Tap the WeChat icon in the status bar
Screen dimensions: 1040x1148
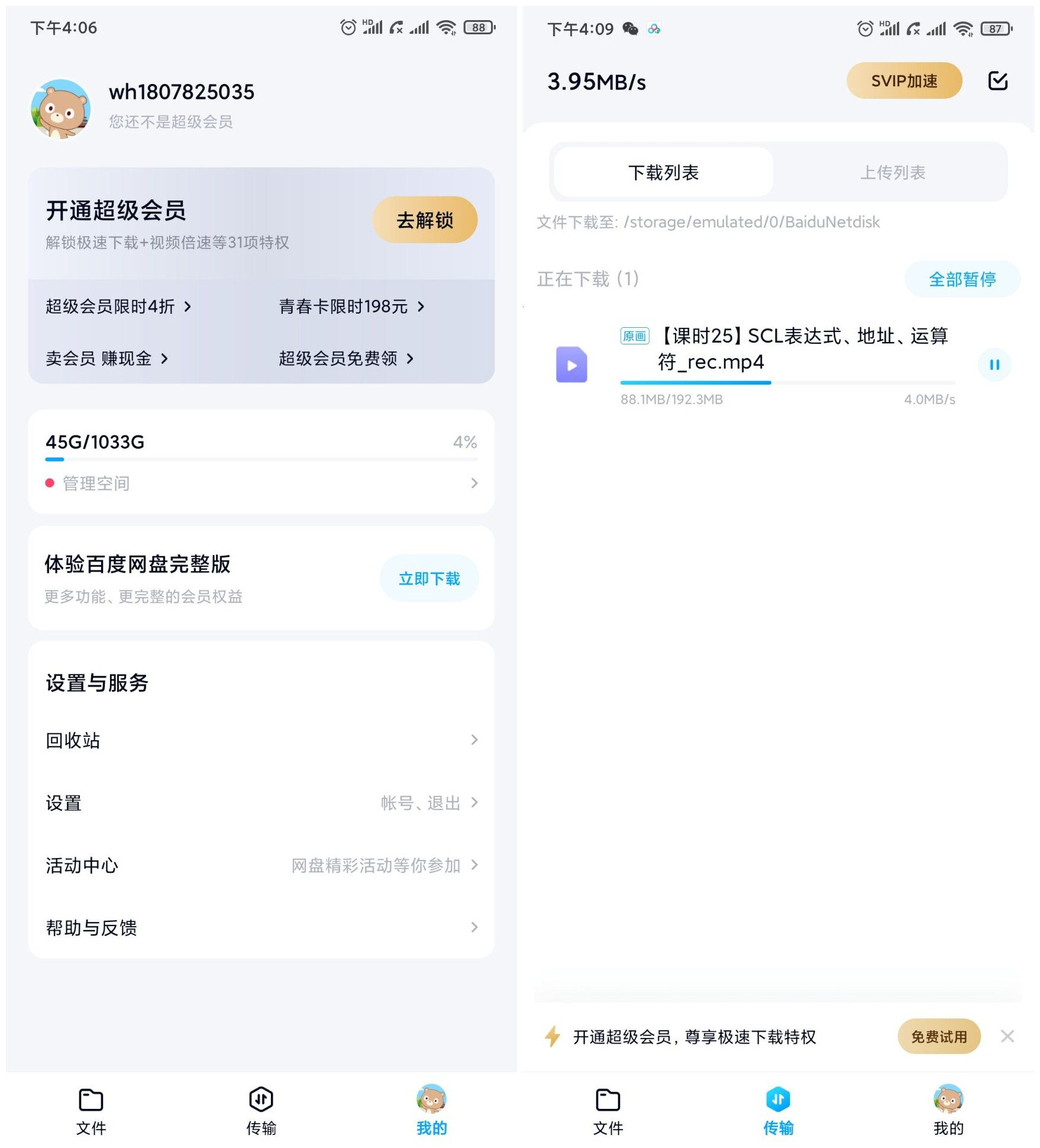tap(629, 28)
